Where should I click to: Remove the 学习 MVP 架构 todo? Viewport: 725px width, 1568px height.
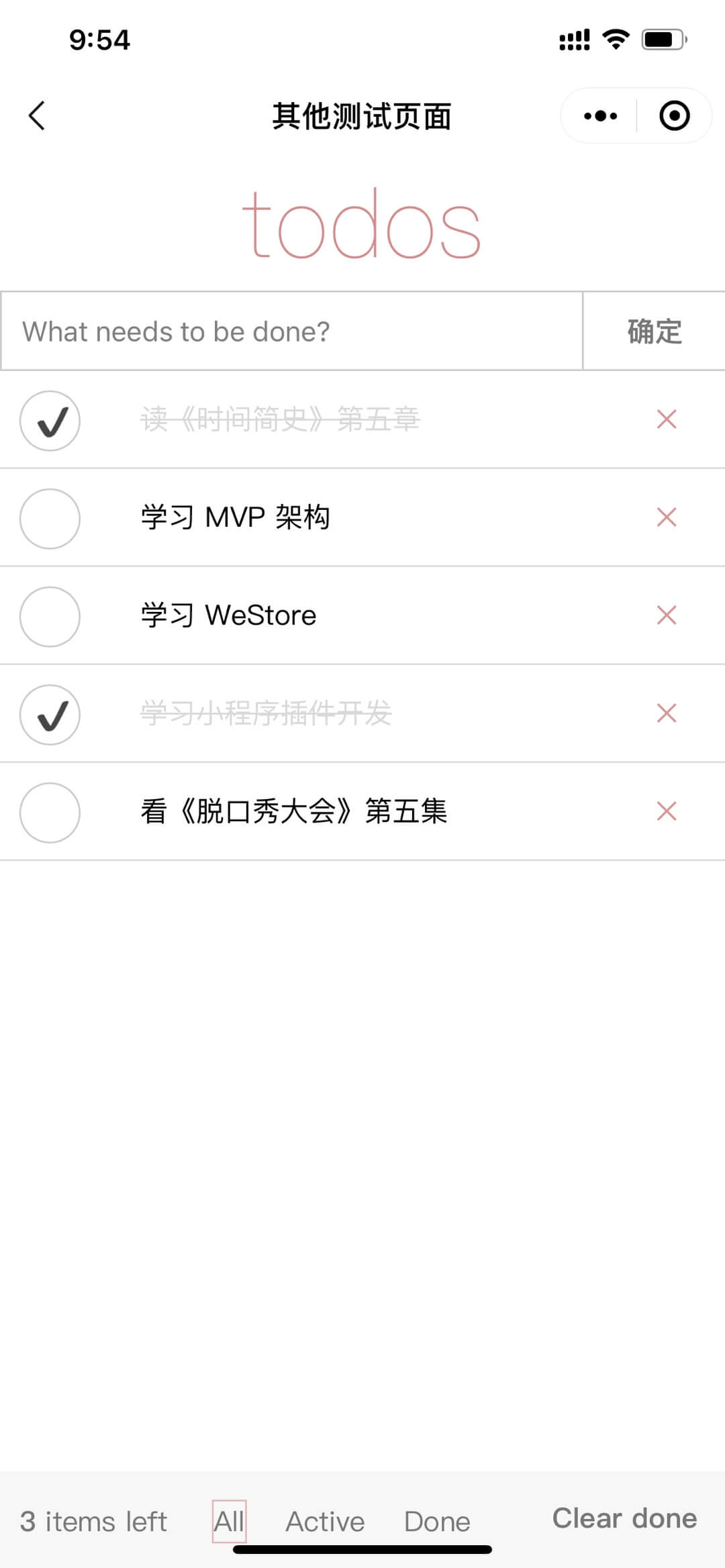666,517
